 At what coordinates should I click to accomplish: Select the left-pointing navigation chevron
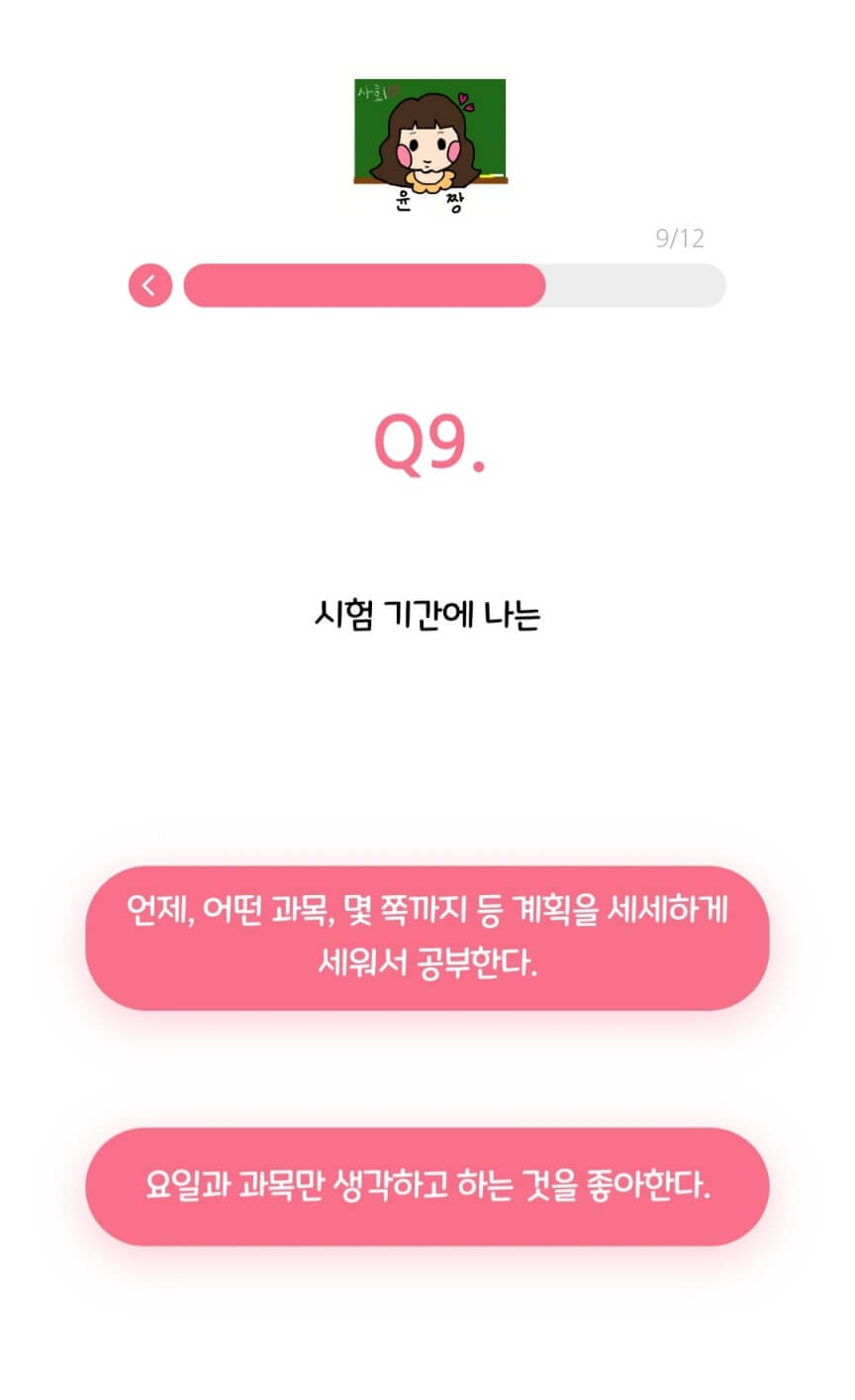coord(149,285)
